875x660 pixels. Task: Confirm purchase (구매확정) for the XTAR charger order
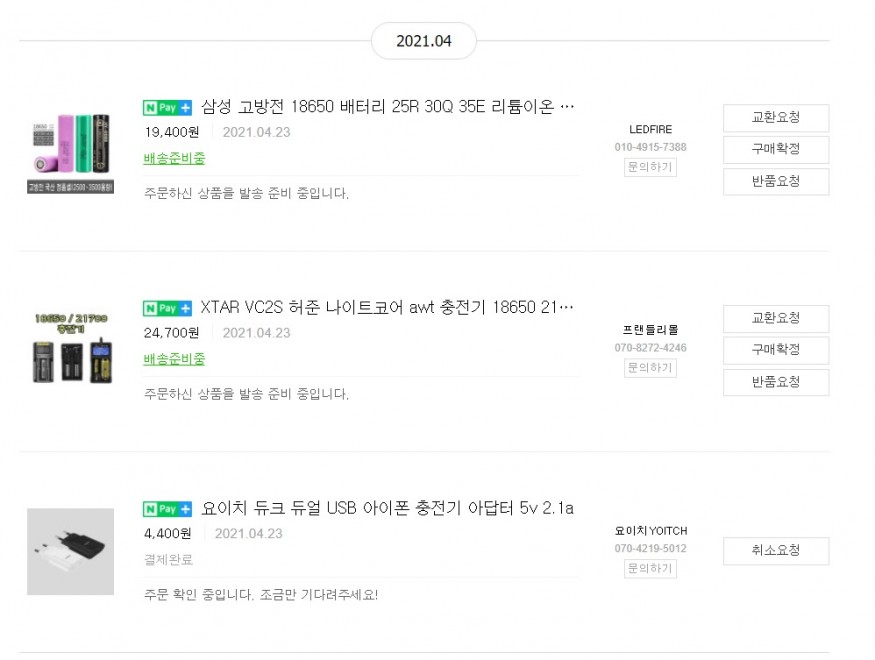776,351
